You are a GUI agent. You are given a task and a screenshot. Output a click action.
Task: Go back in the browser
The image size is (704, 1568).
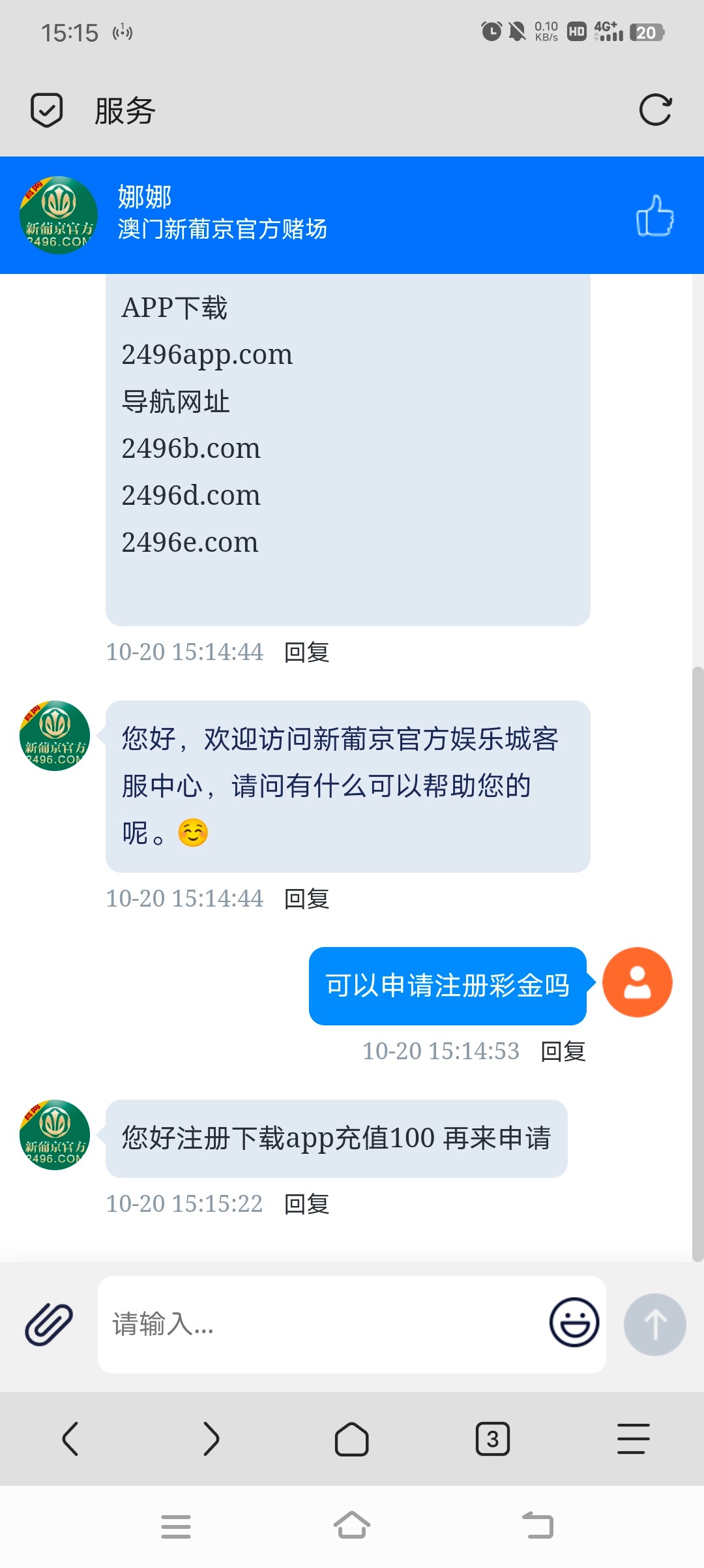[70, 1439]
